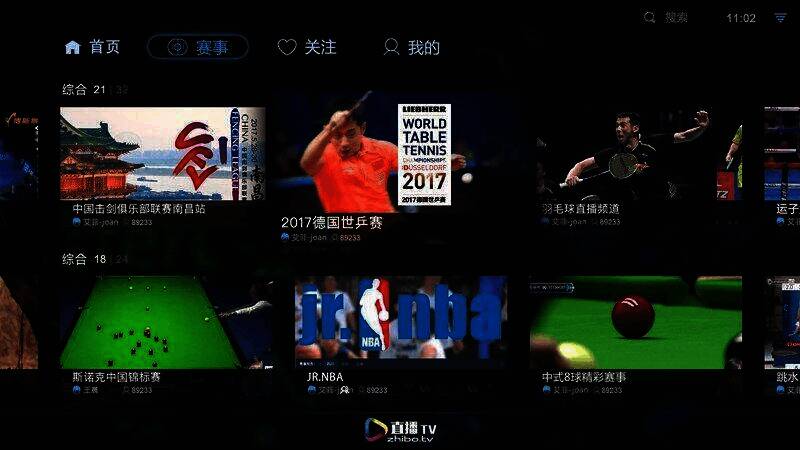This screenshot has height=450, width=800.
Task: Open 羽毛球直播频道 card
Action: point(636,154)
